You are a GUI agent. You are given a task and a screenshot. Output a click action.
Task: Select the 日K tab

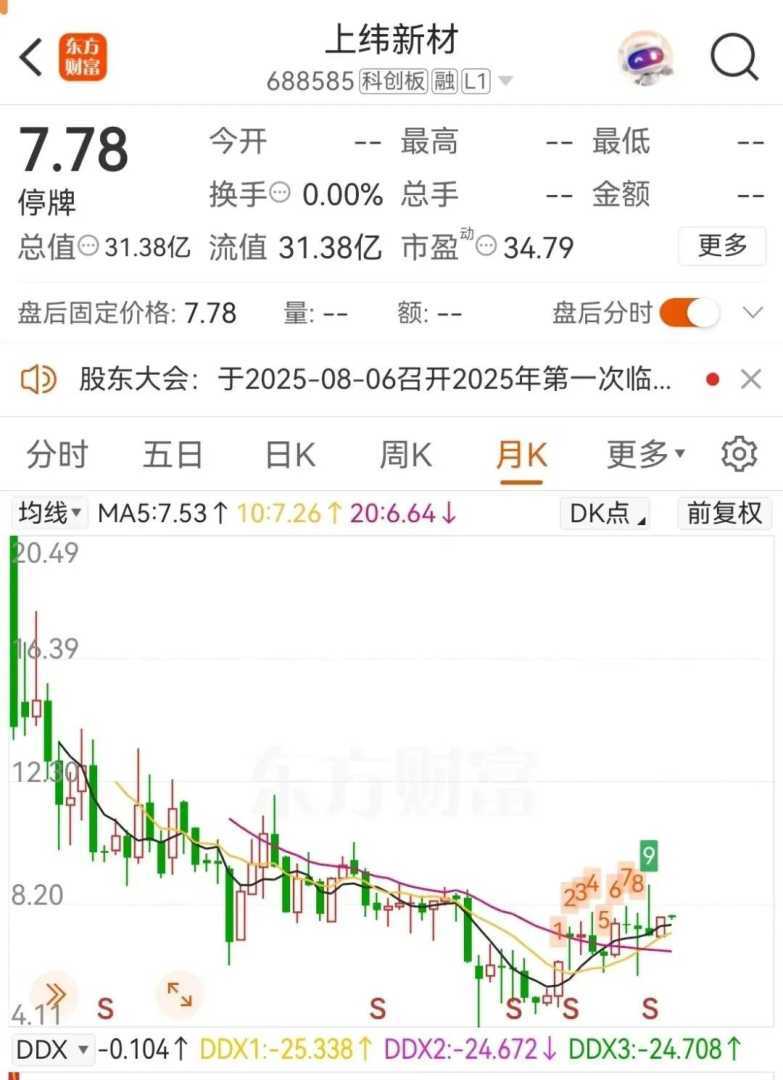[x=290, y=455]
